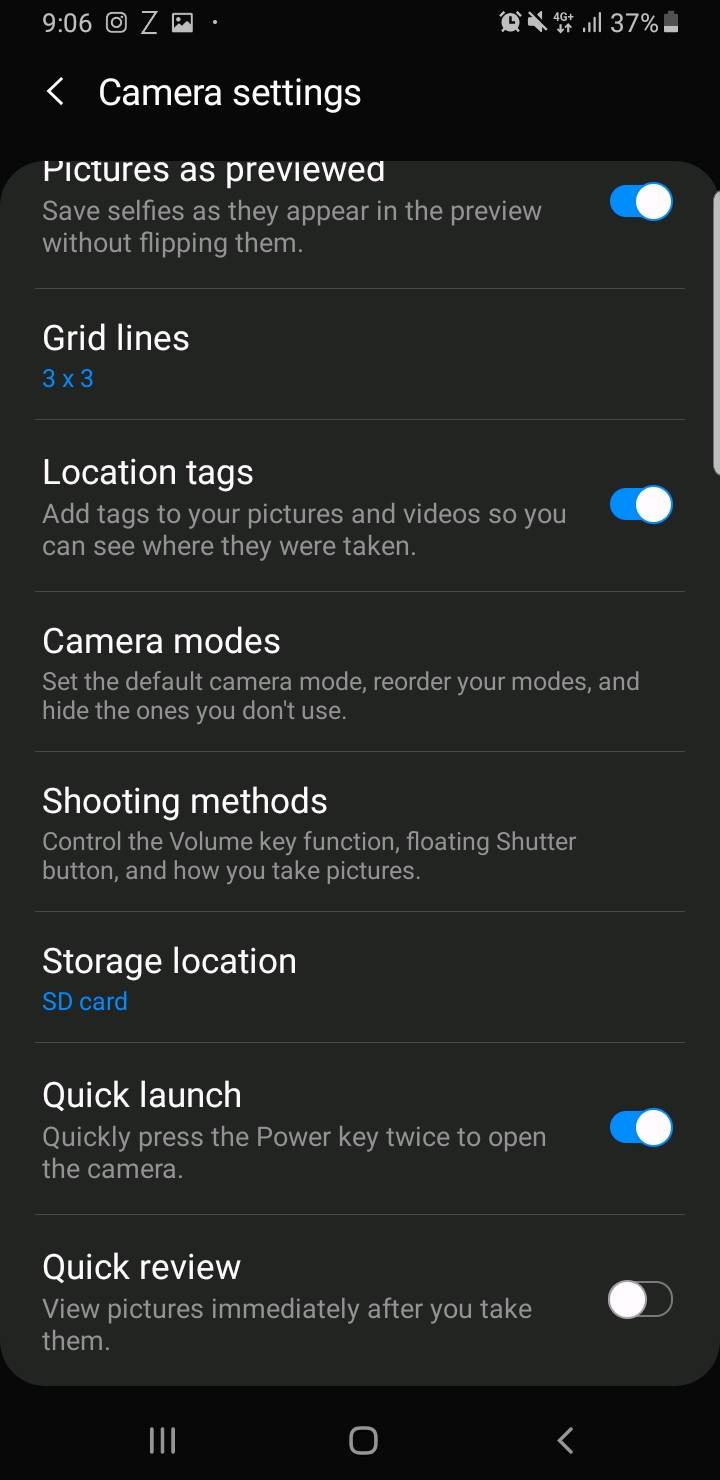Open Camera modes
The width and height of the screenshot is (720, 1480).
360,672
